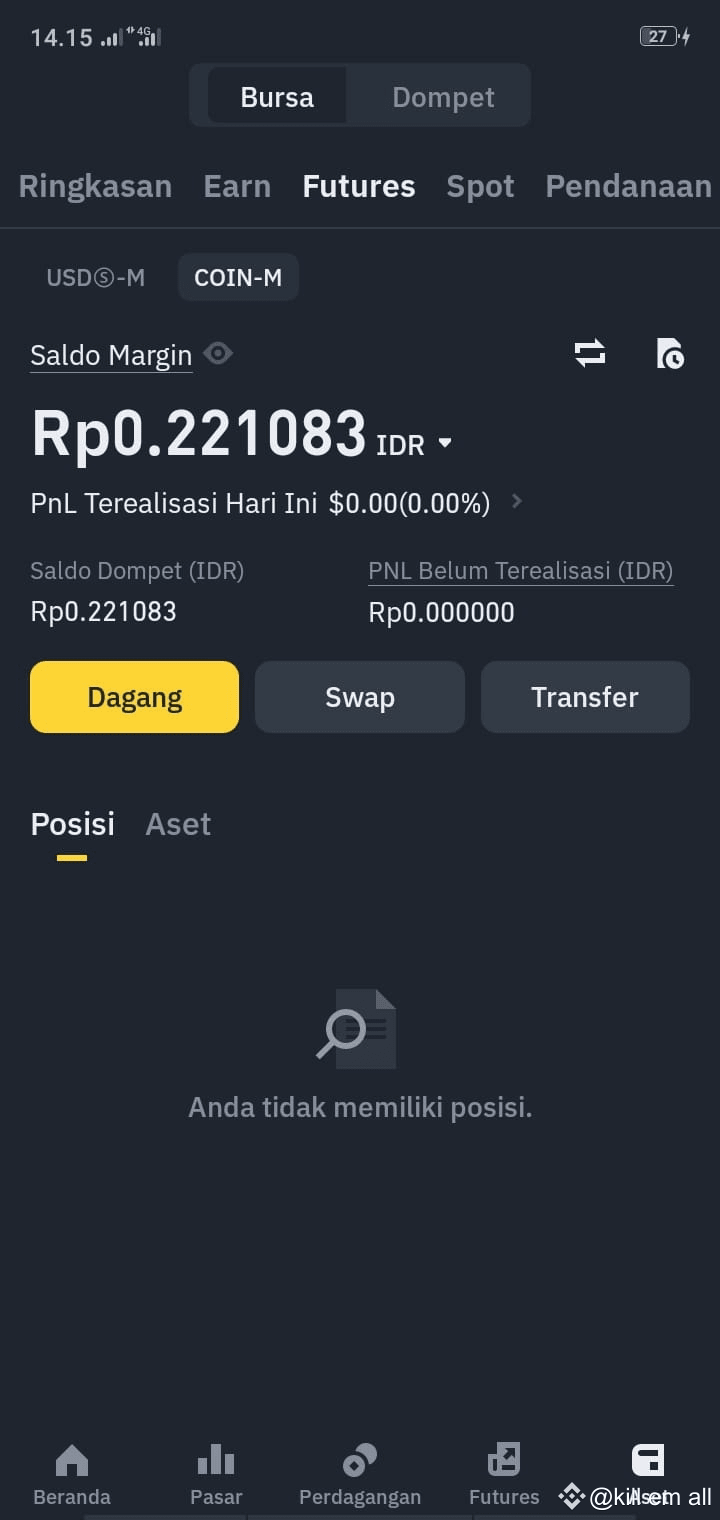This screenshot has width=720, height=1520.
Task: Open the Aset tab next to Posisi
Action: pos(178,823)
